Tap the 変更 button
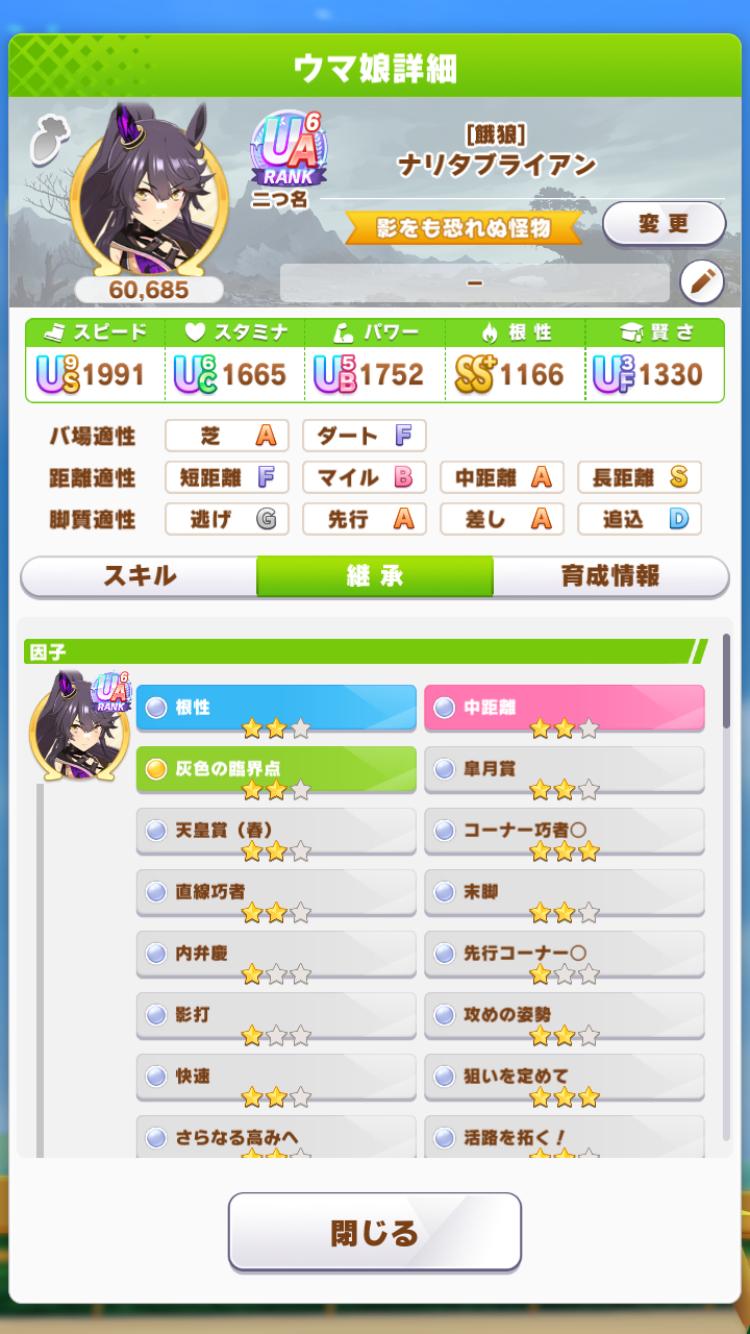This screenshot has width=750, height=1334. click(664, 223)
